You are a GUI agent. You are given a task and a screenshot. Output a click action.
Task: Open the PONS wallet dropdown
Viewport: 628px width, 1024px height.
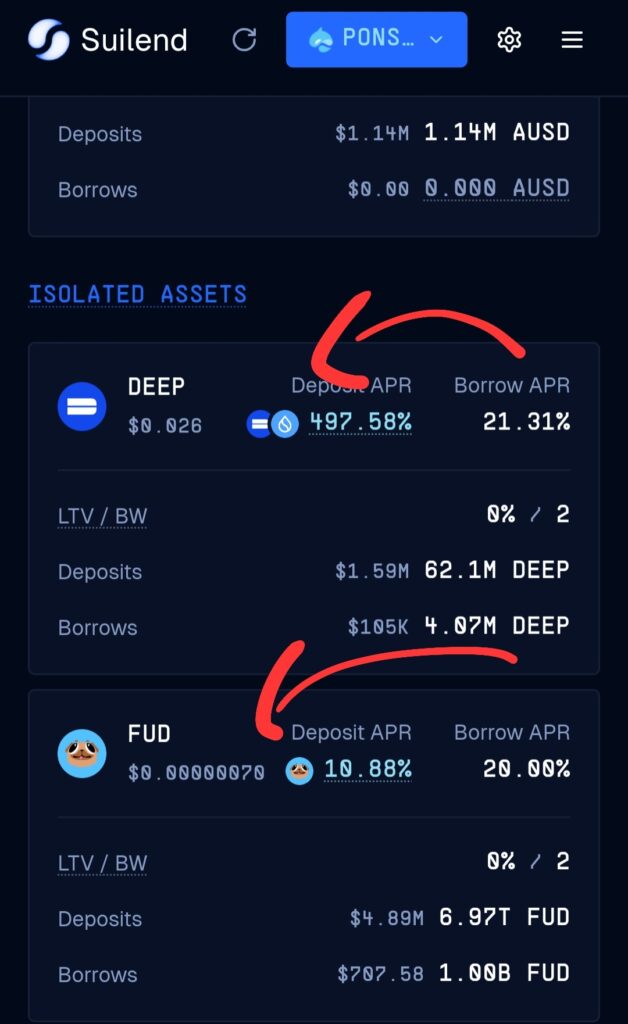click(376, 40)
